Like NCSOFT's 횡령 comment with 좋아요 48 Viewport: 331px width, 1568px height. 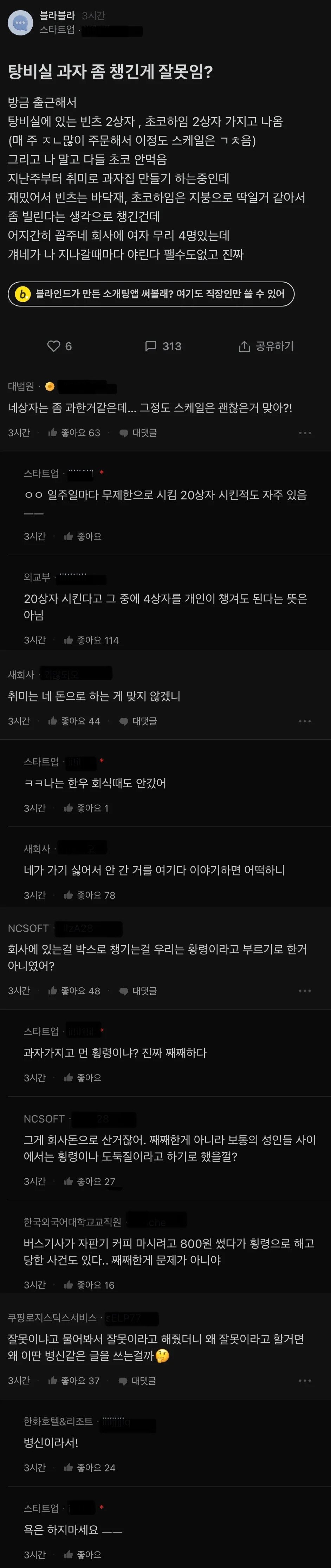(74, 990)
